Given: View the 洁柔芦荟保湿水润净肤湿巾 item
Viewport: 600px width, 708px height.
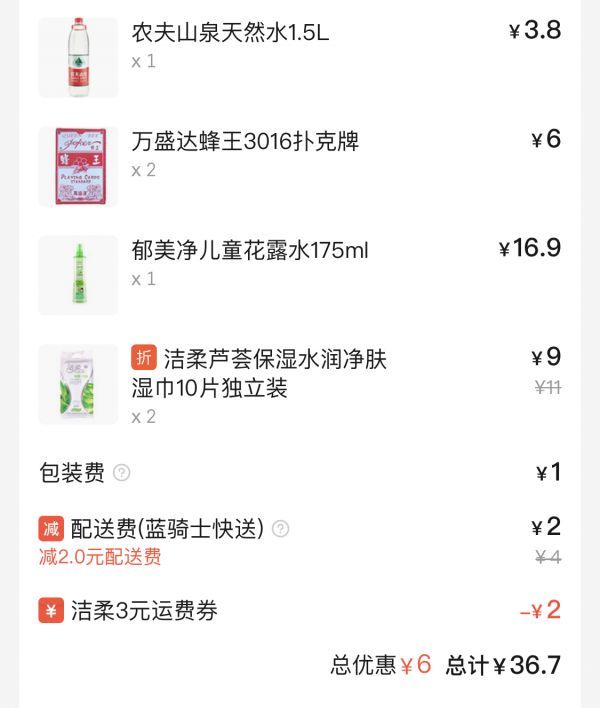Looking at the screenshot, I should coord(259,373).
